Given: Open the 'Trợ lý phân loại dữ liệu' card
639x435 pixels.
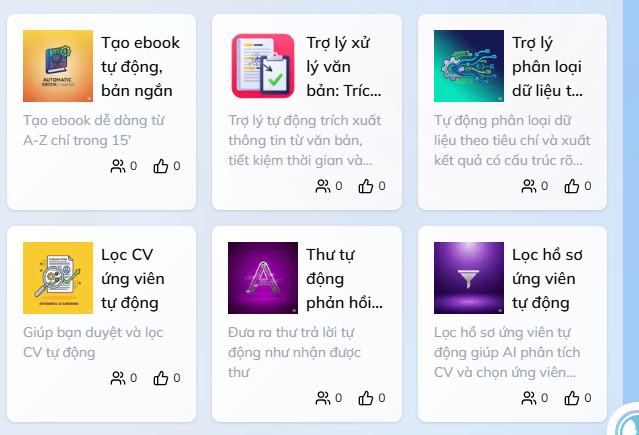Looking at the screenshot, I should (x=547, y=67).
